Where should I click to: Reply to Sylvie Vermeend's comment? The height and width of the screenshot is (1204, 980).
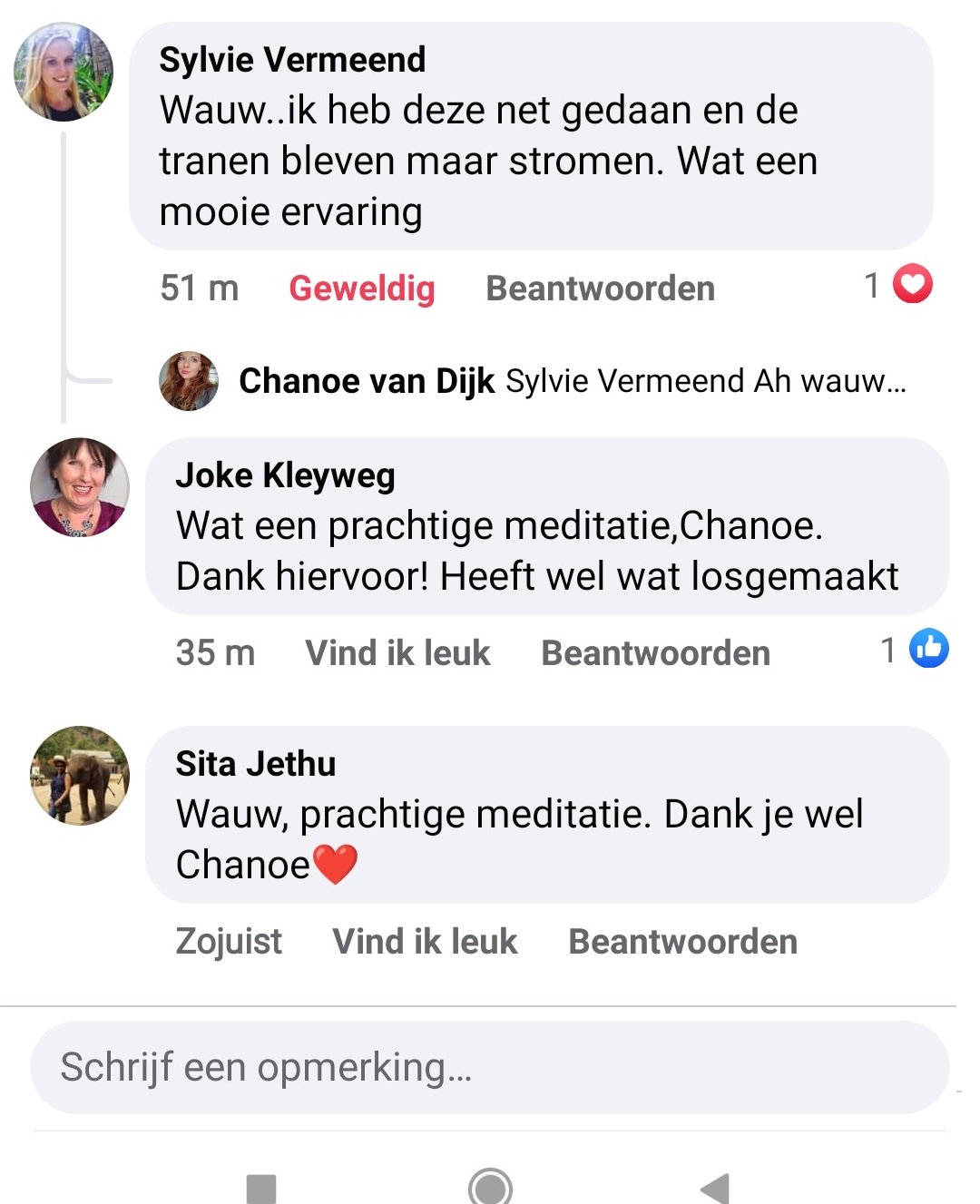600,289
